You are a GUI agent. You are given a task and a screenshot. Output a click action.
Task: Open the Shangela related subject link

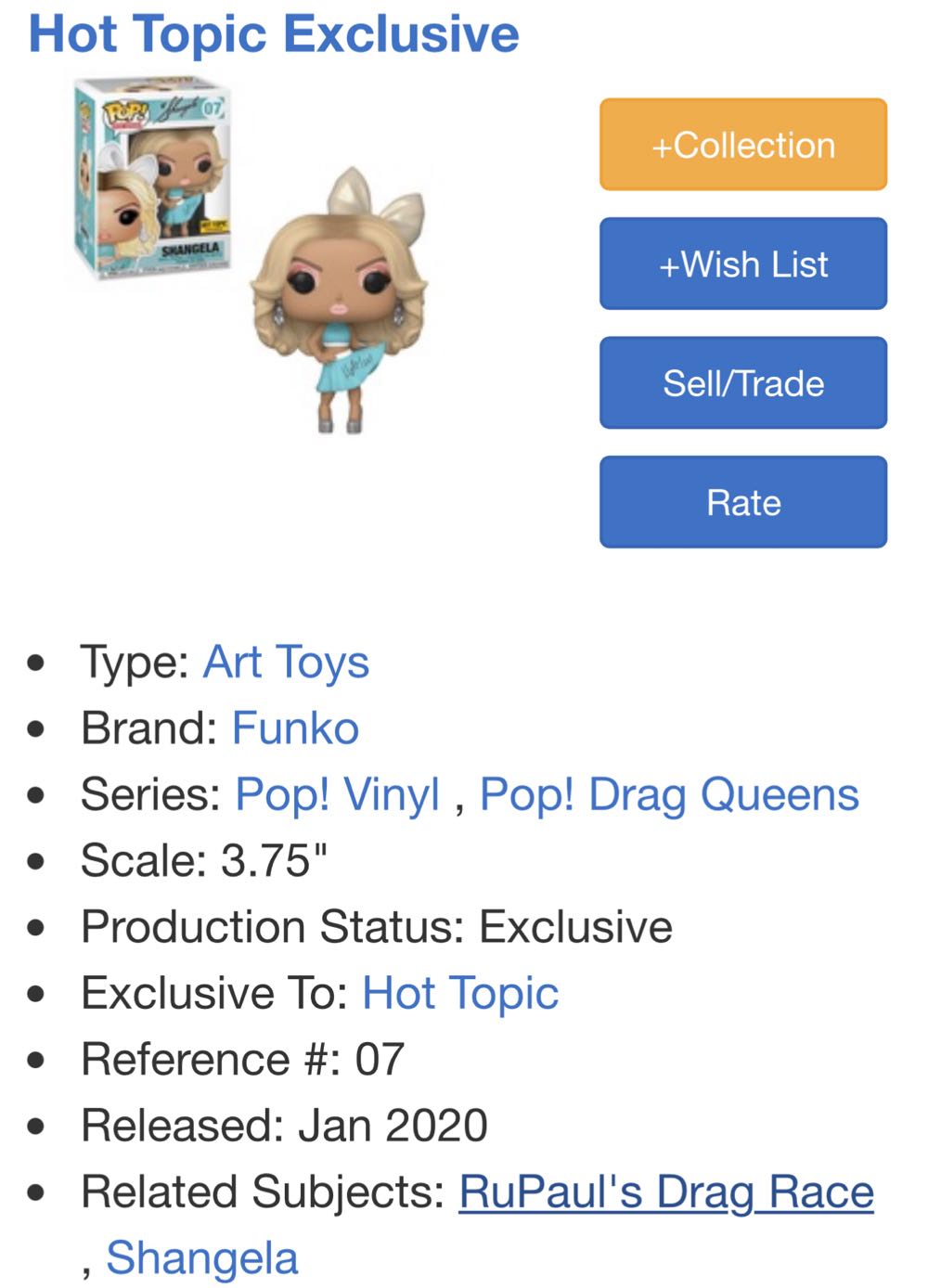pos(202,1257)
